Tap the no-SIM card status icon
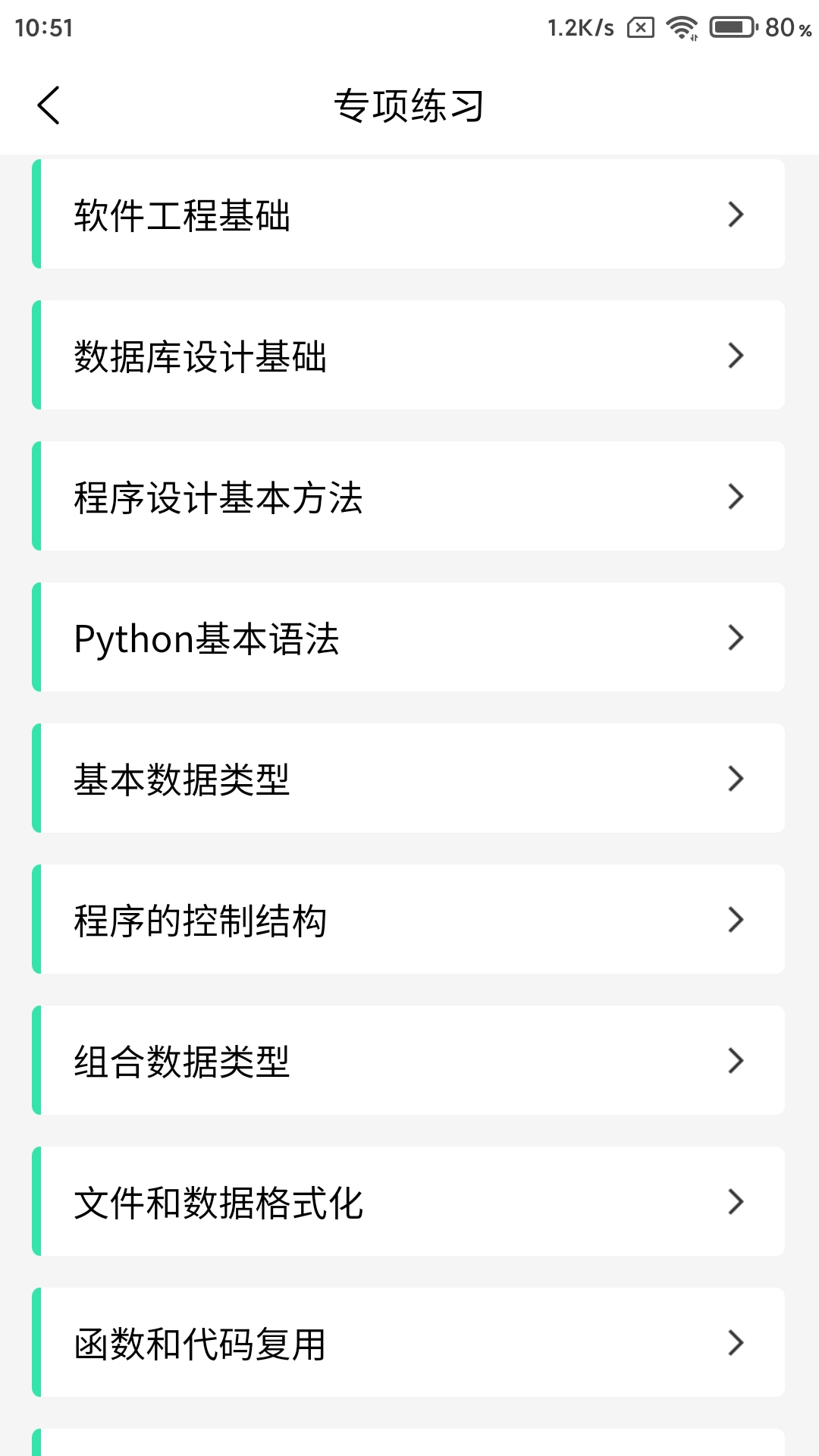819x1456 pixels. pos(639,28)
